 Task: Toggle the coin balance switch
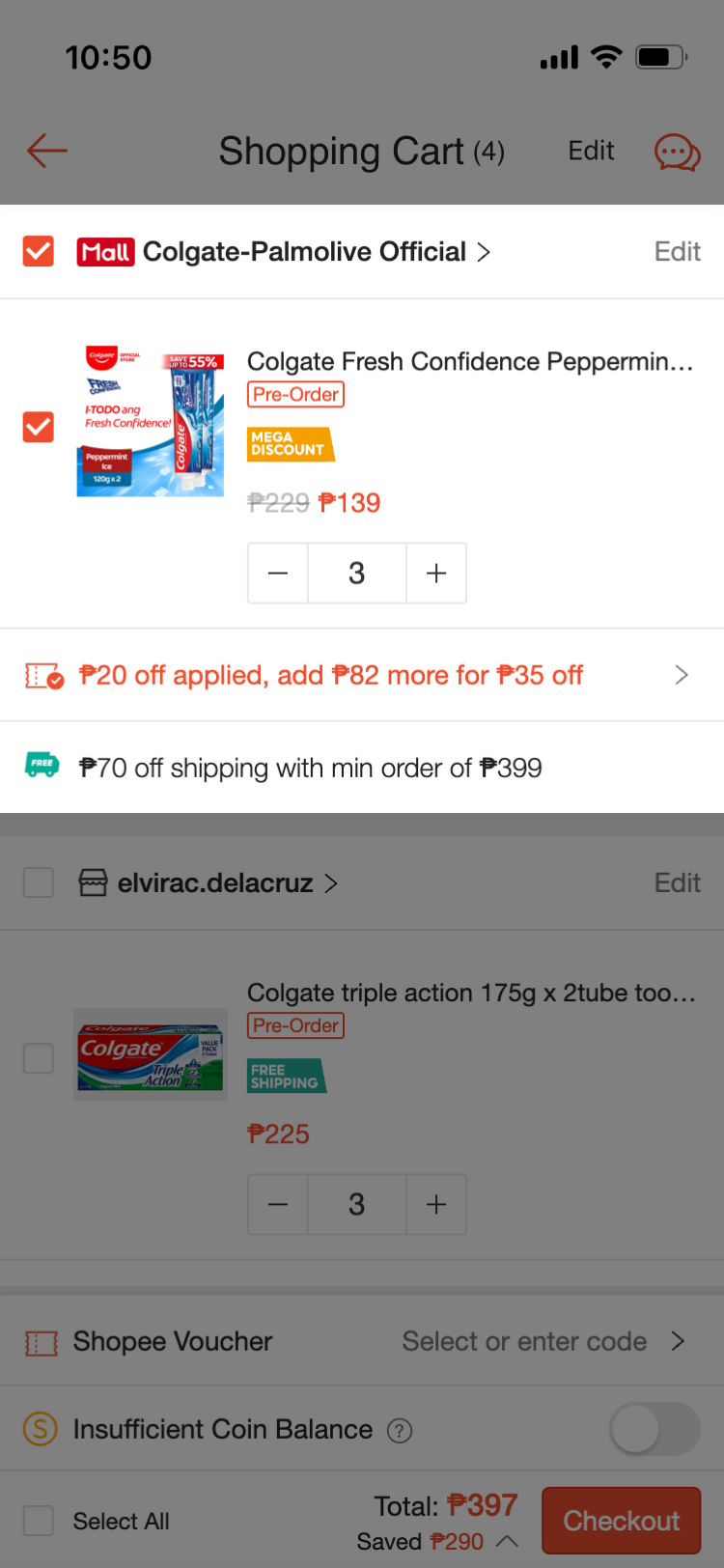[x=654, y=1429]
